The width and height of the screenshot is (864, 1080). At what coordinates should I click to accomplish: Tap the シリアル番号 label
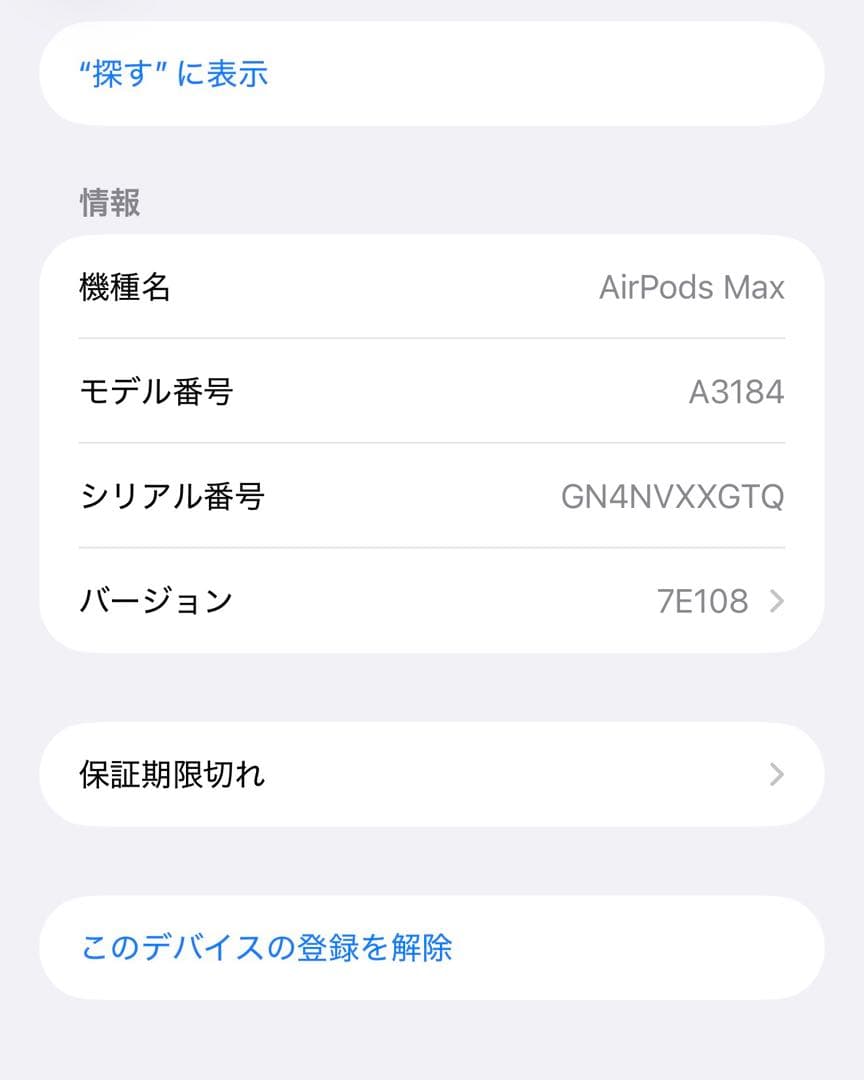[x=177, y=496]
